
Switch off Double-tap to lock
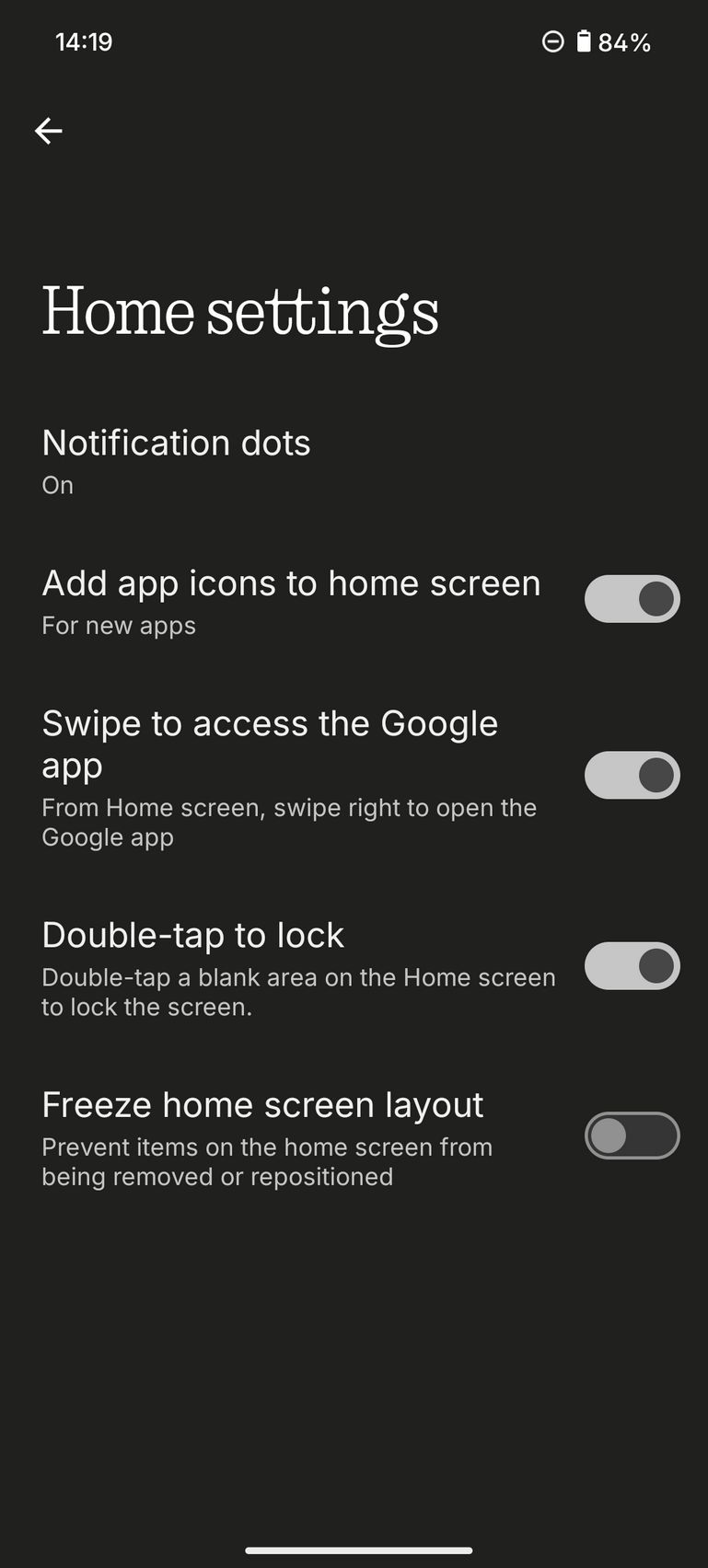(x=632, y=966)
